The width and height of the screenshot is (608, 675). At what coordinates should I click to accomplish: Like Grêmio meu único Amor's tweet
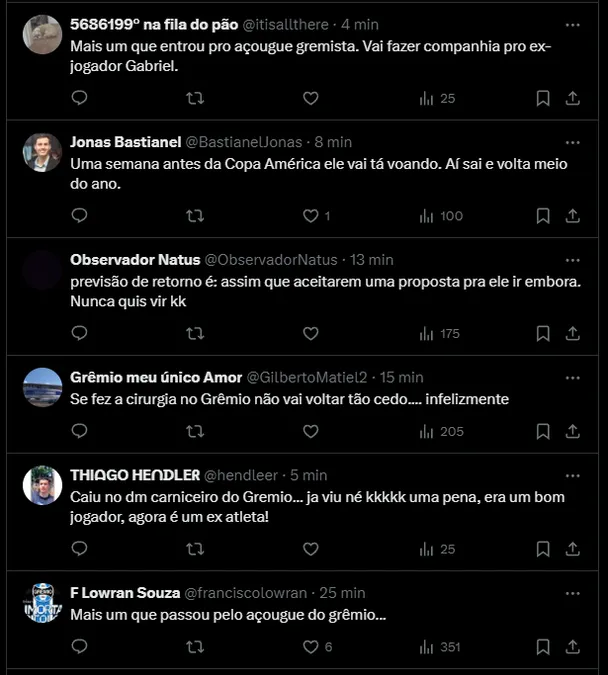click(x=310, y=431)
